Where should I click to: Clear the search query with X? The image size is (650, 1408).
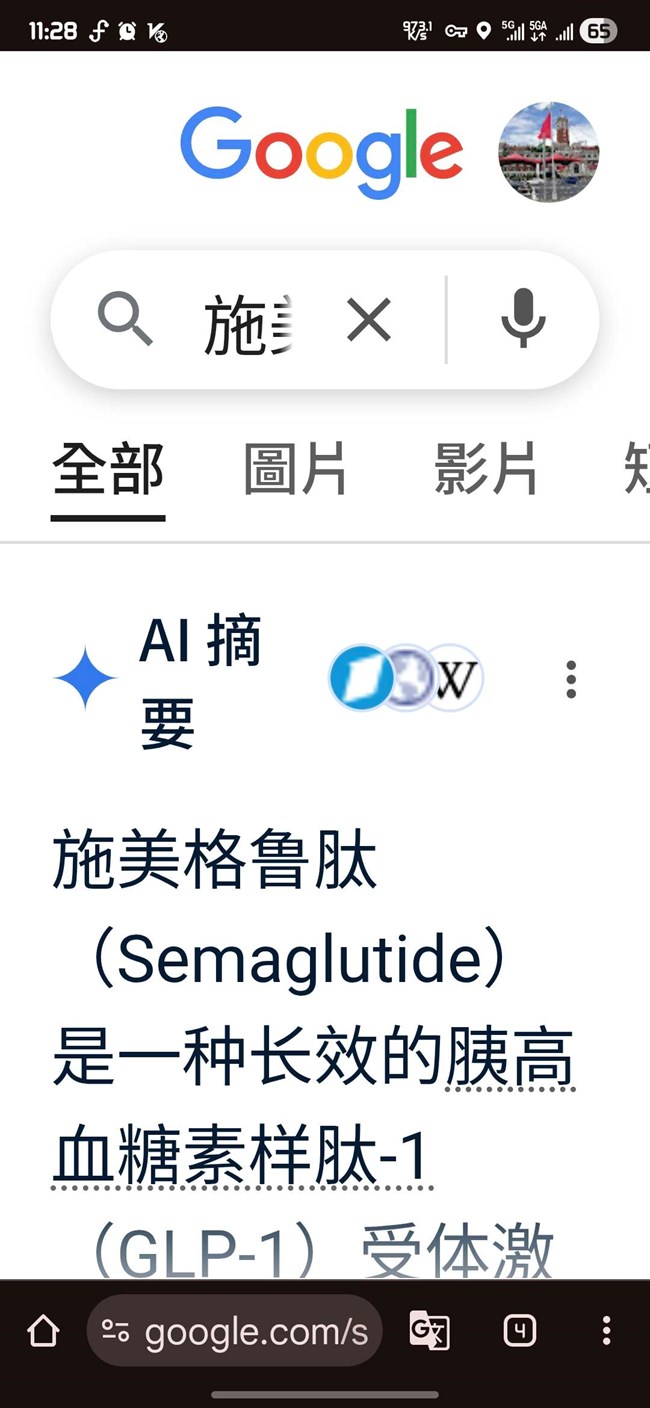pyautogui.click(x=369, y=322)
